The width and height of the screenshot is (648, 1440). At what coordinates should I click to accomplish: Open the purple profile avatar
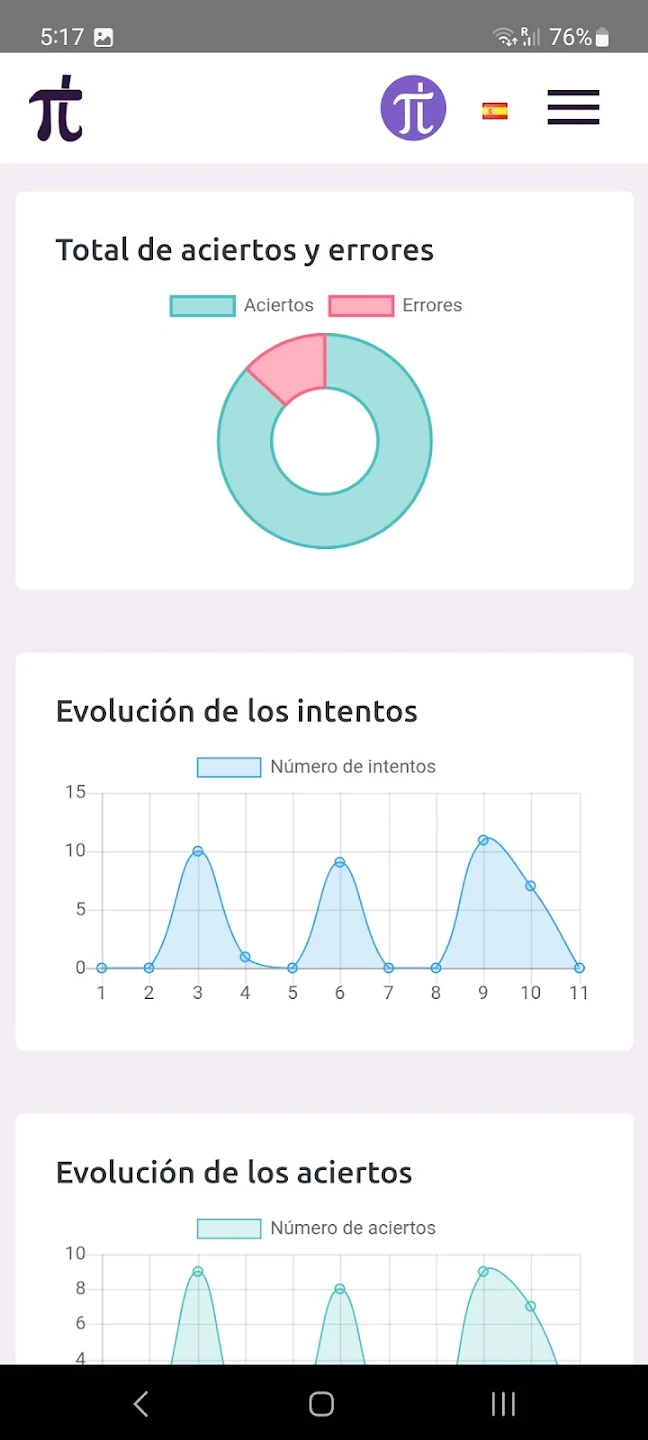pos(413,108)
